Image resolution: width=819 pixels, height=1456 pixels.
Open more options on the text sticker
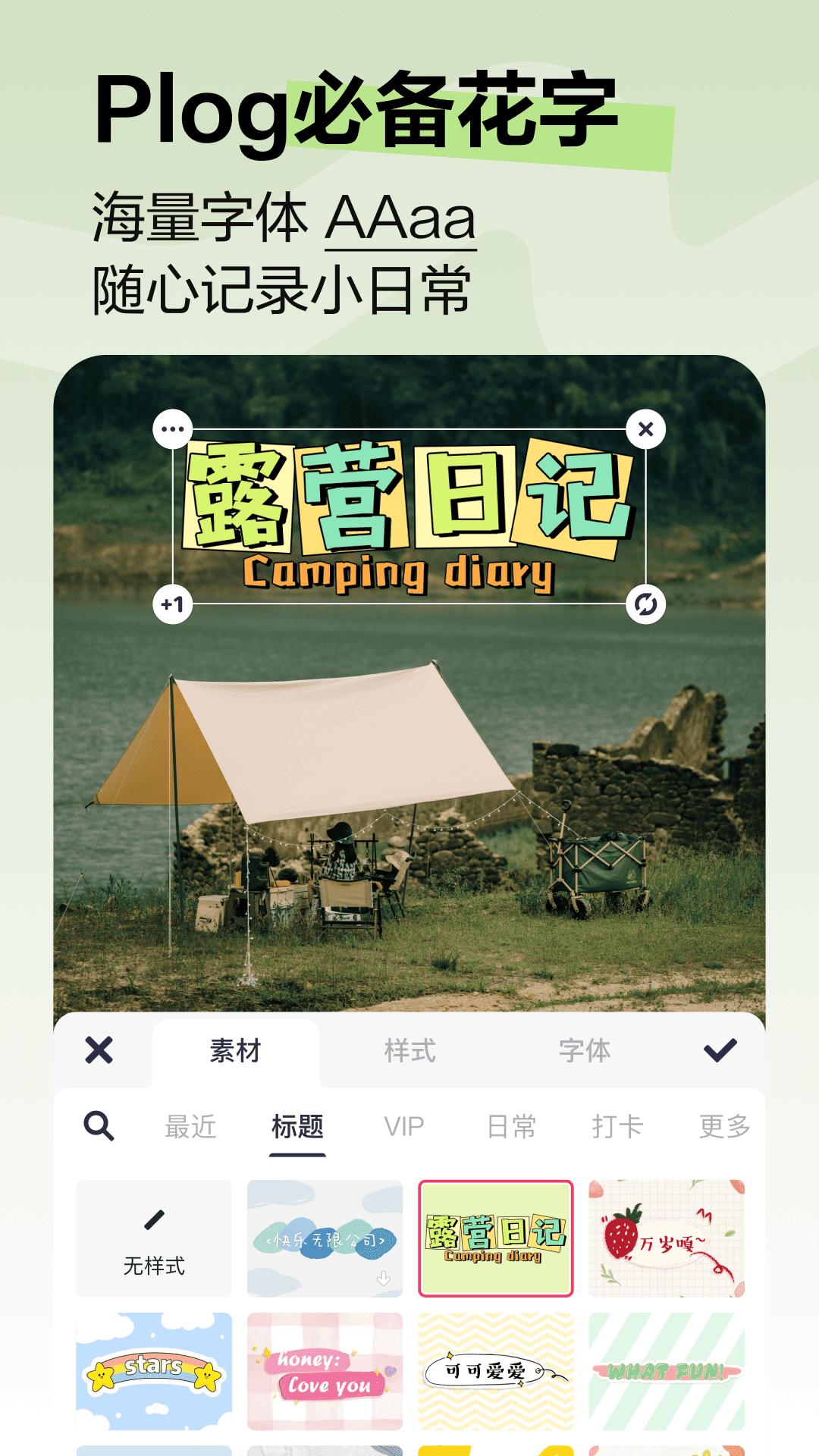(x=173, y=428)
